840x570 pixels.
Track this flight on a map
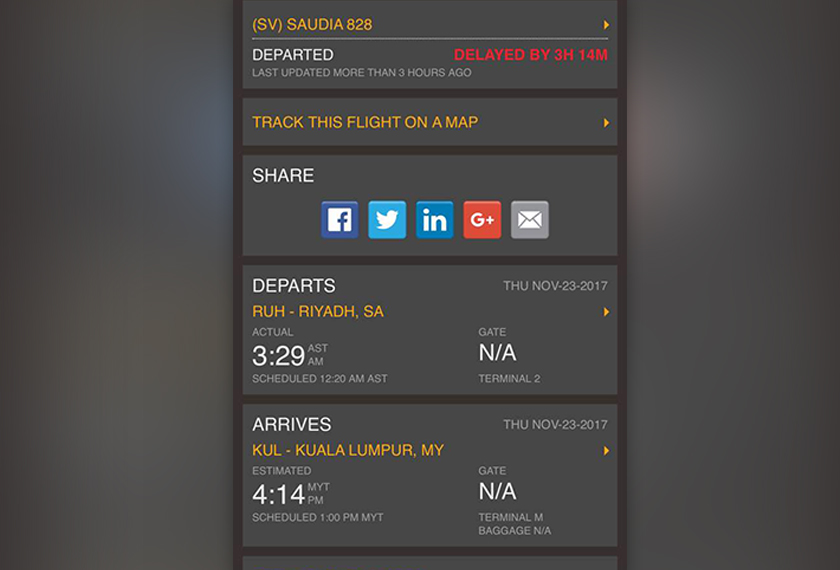point(365,122)
